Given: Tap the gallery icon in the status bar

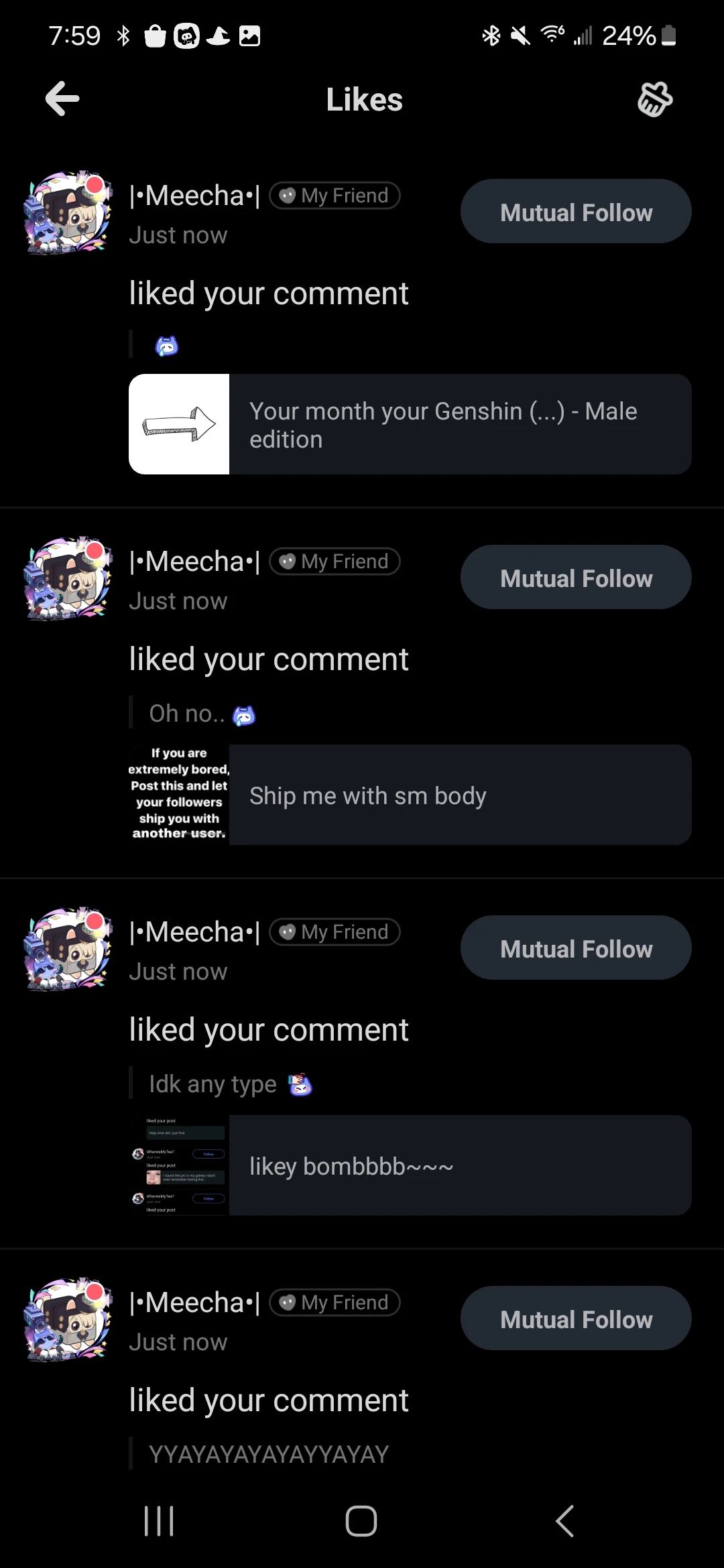Looking at the screenshot, I should pos(249,35).
